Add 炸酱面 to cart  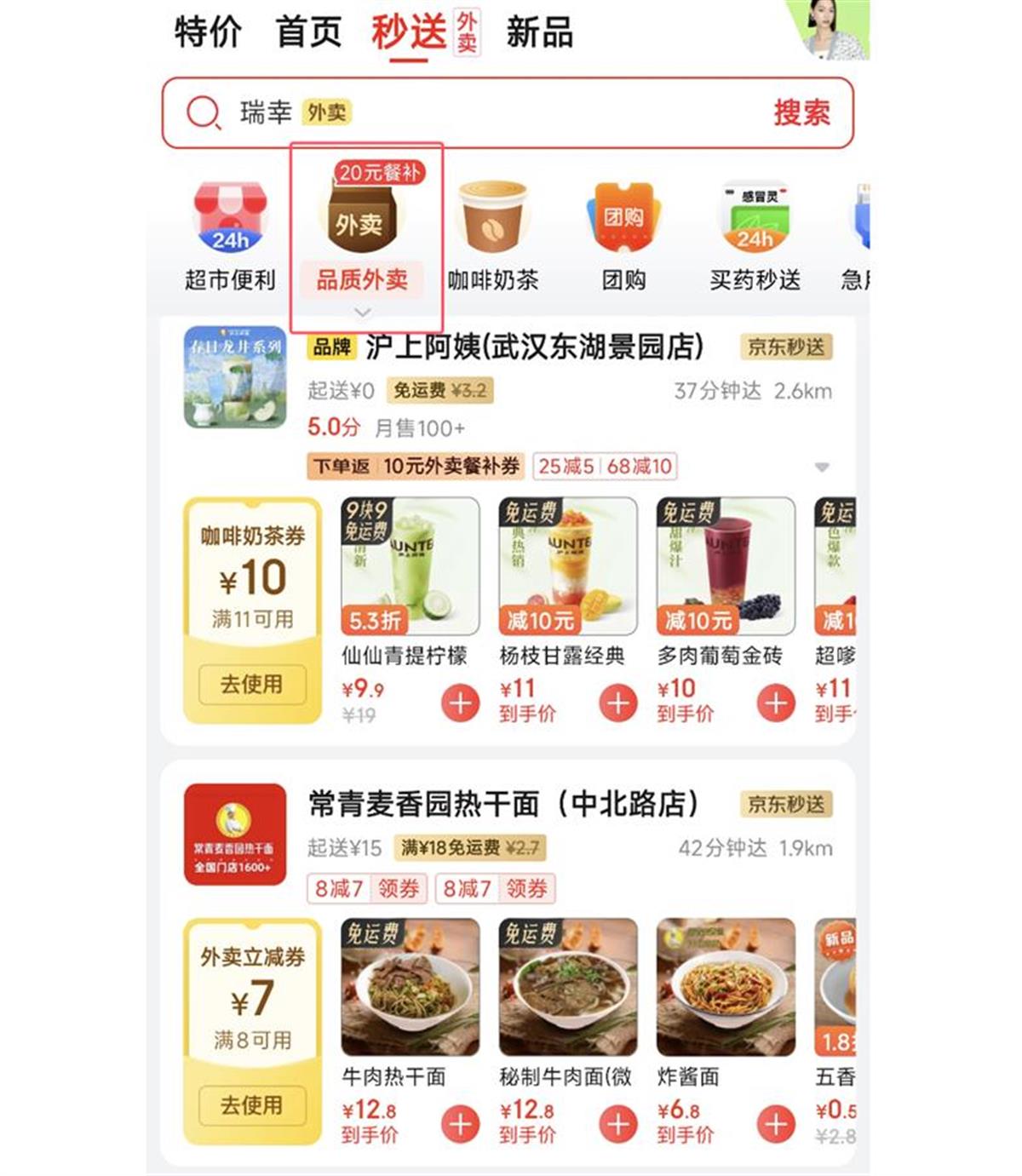(776, 1124)
